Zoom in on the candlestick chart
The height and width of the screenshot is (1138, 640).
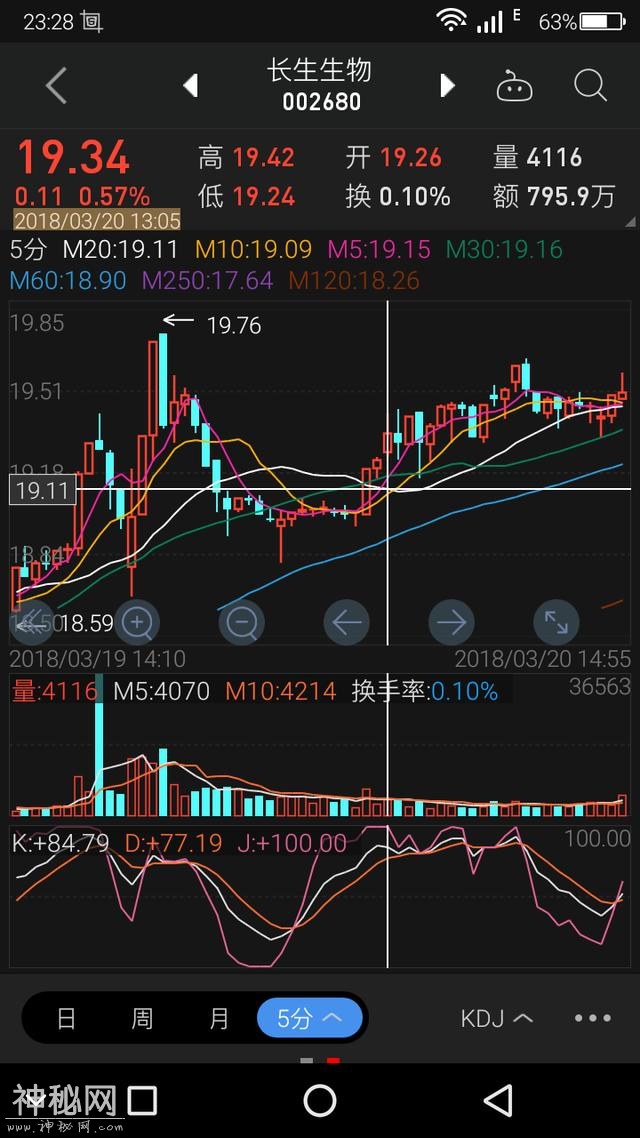(137, 623)
